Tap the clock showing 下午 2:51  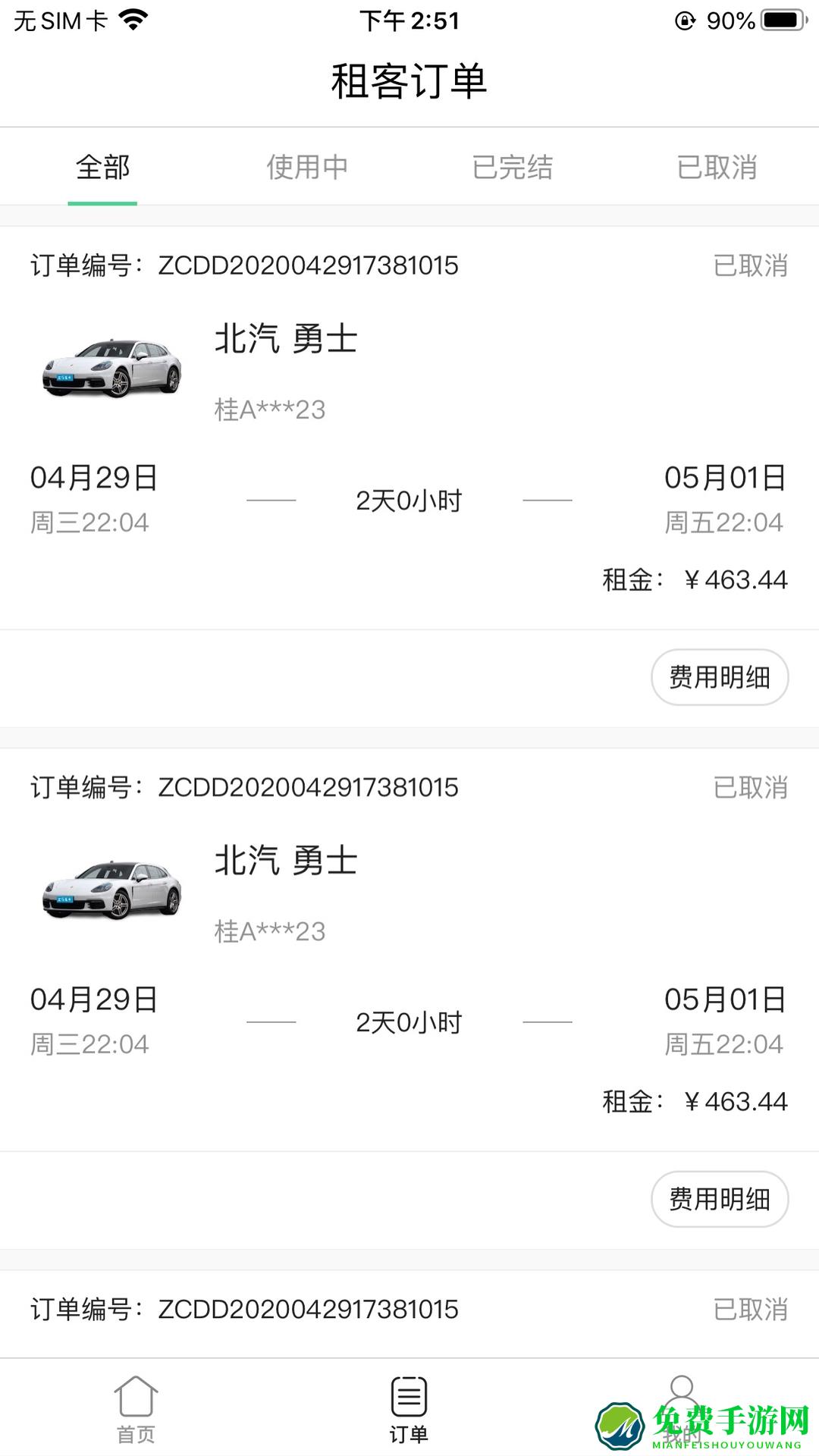pyautogui.click(x=409, y=20)
